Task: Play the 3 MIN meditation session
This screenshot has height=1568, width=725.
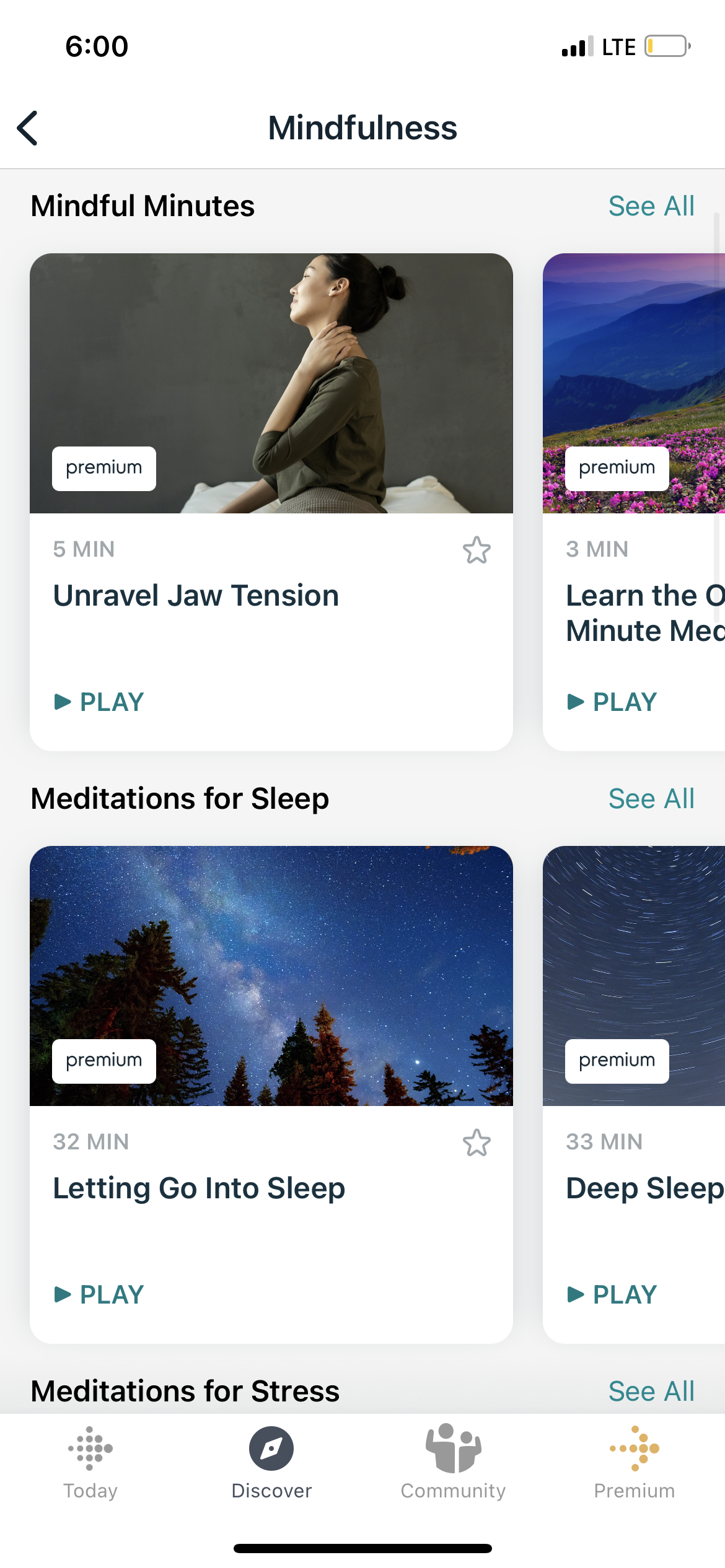Action: [613, 702]
